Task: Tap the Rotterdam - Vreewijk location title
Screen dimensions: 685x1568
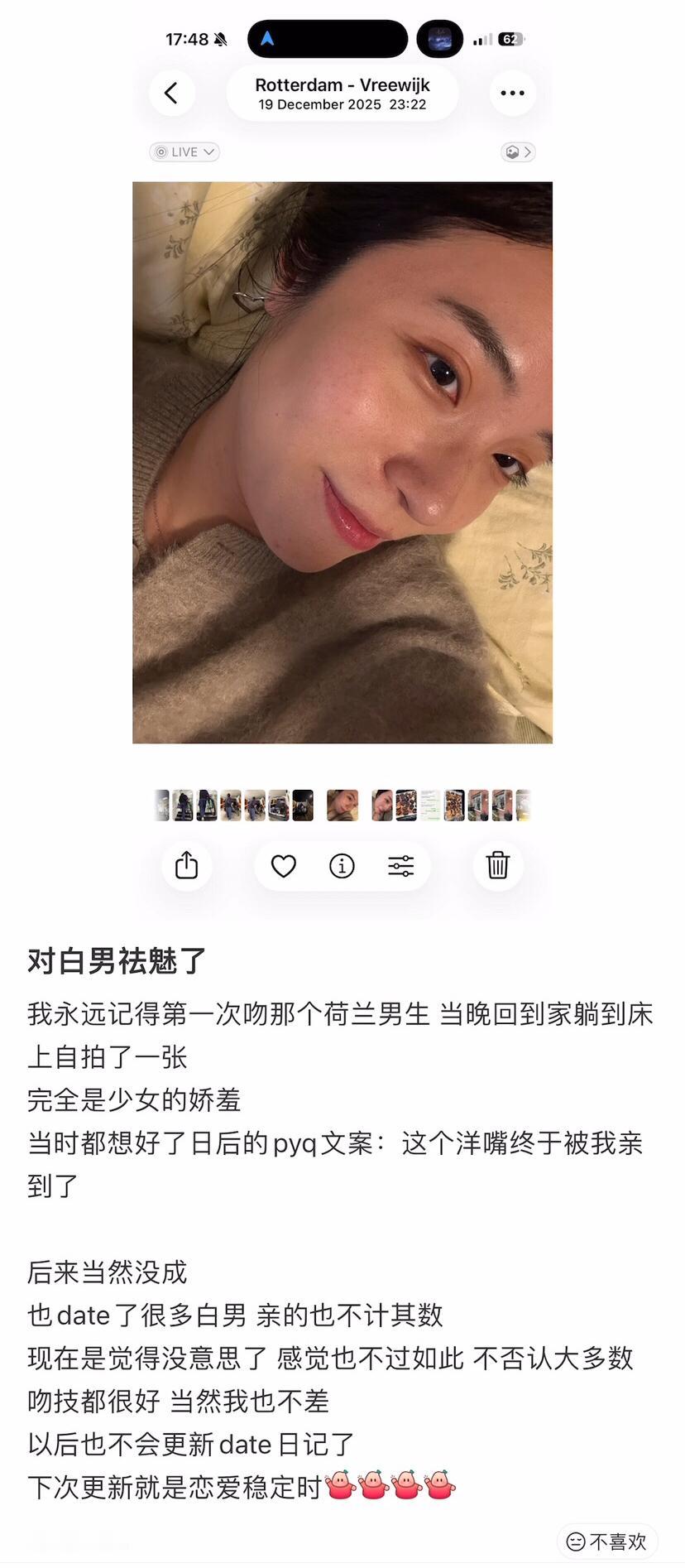Action: point(342,84)
